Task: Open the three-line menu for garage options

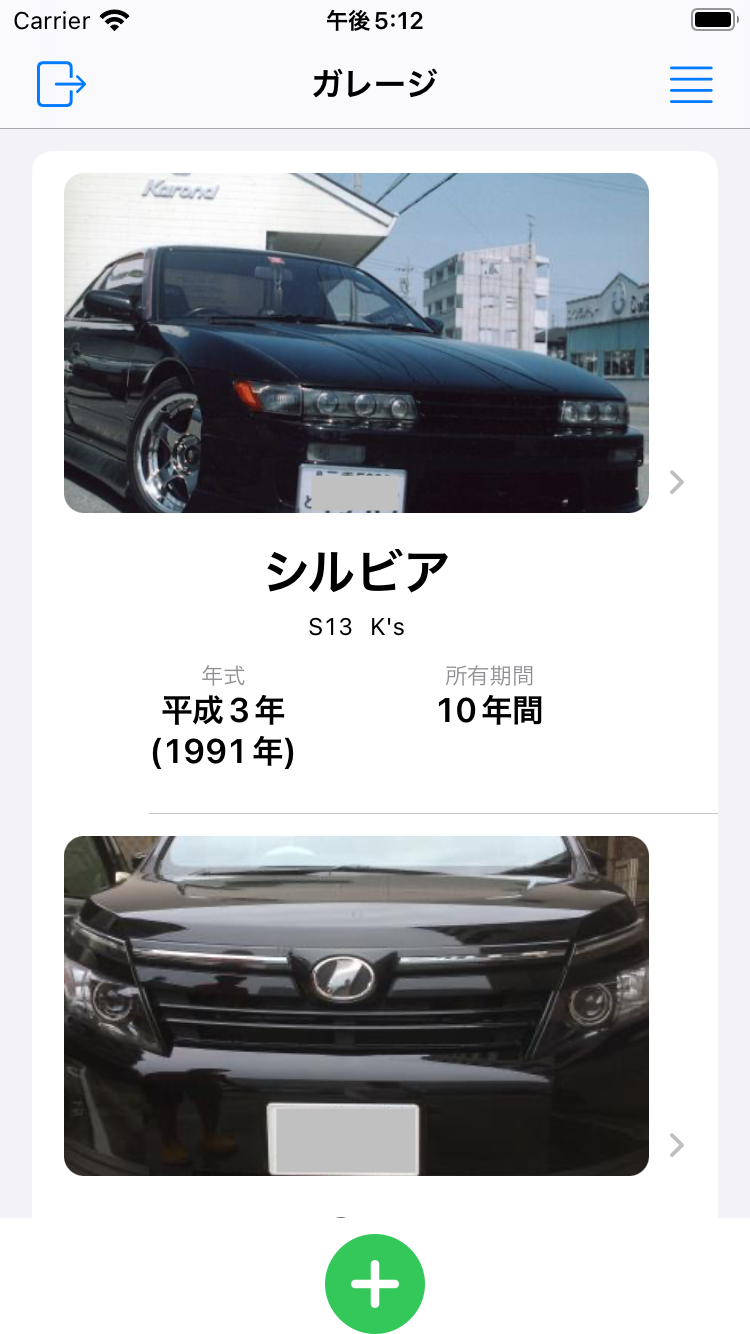Action: point(691,84)
